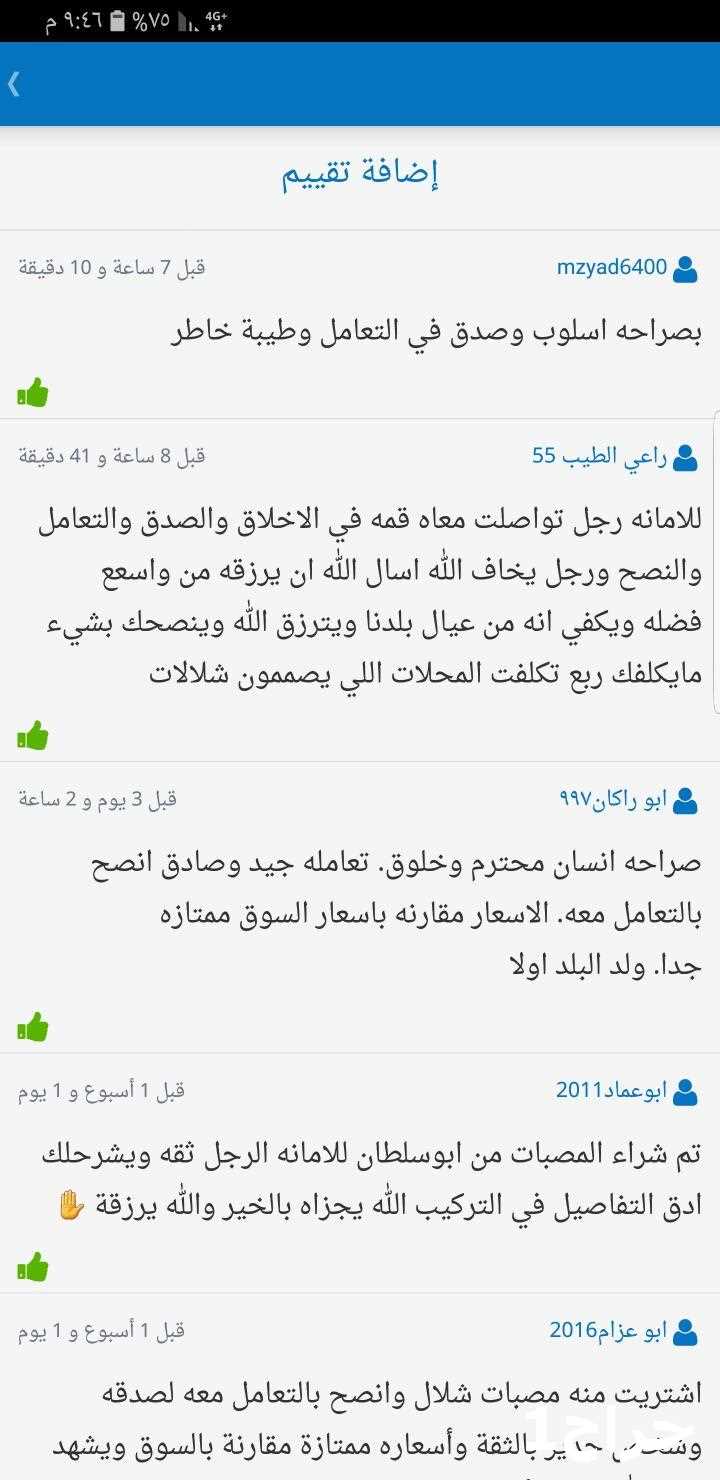Go back using the header arrow

pos(14,84)
